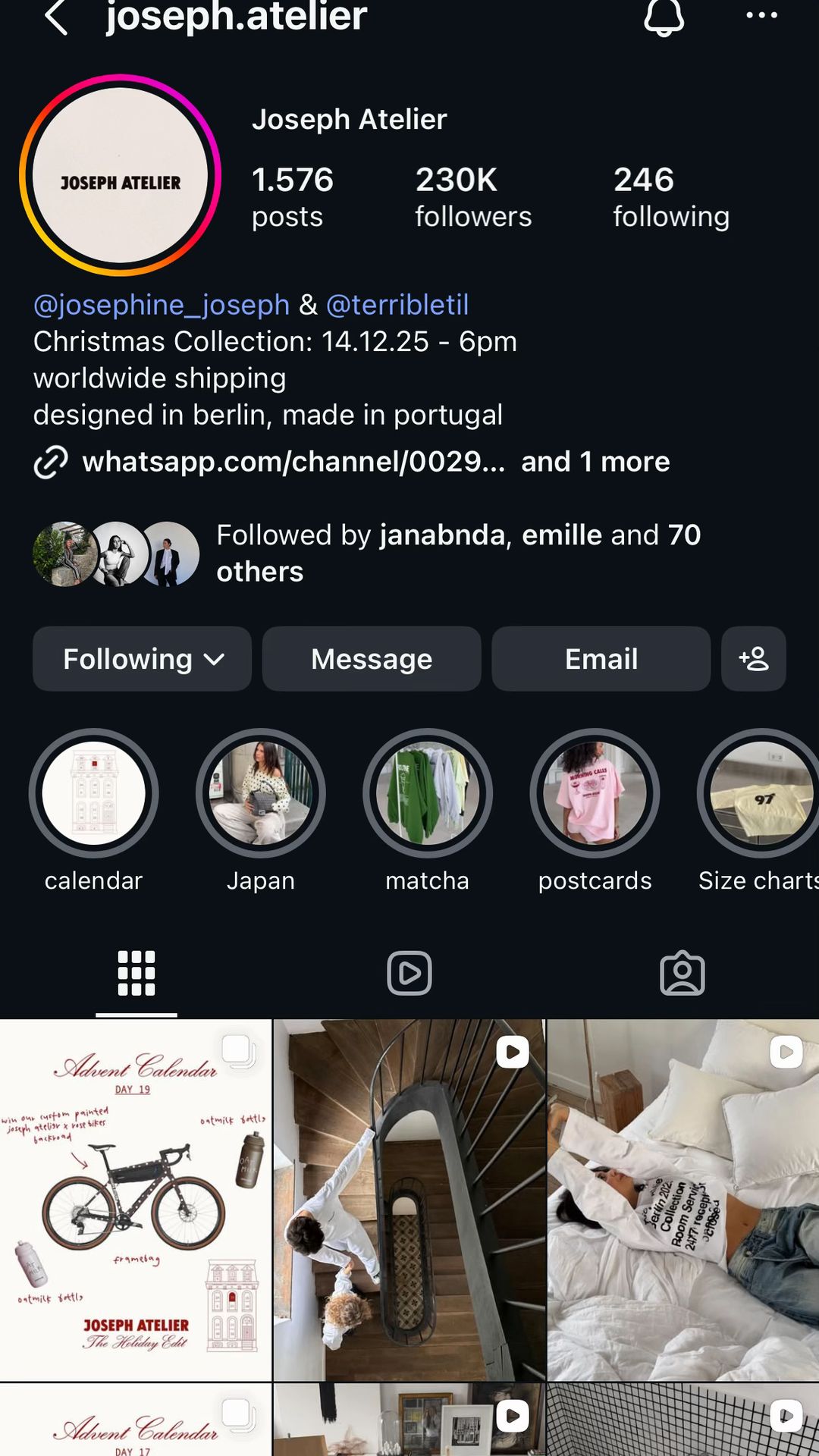Open the Japan story highlight
The width and height of the screenshot is (819, 1456).
click(x=261, y=793)
